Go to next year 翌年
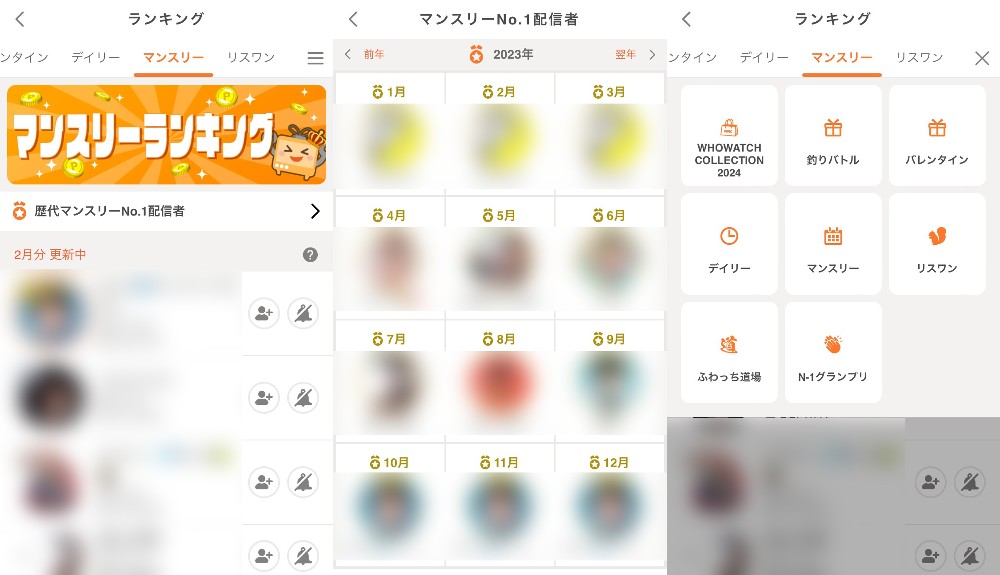The width and height of the screenshot is (1000, 575). click(636, 55)
